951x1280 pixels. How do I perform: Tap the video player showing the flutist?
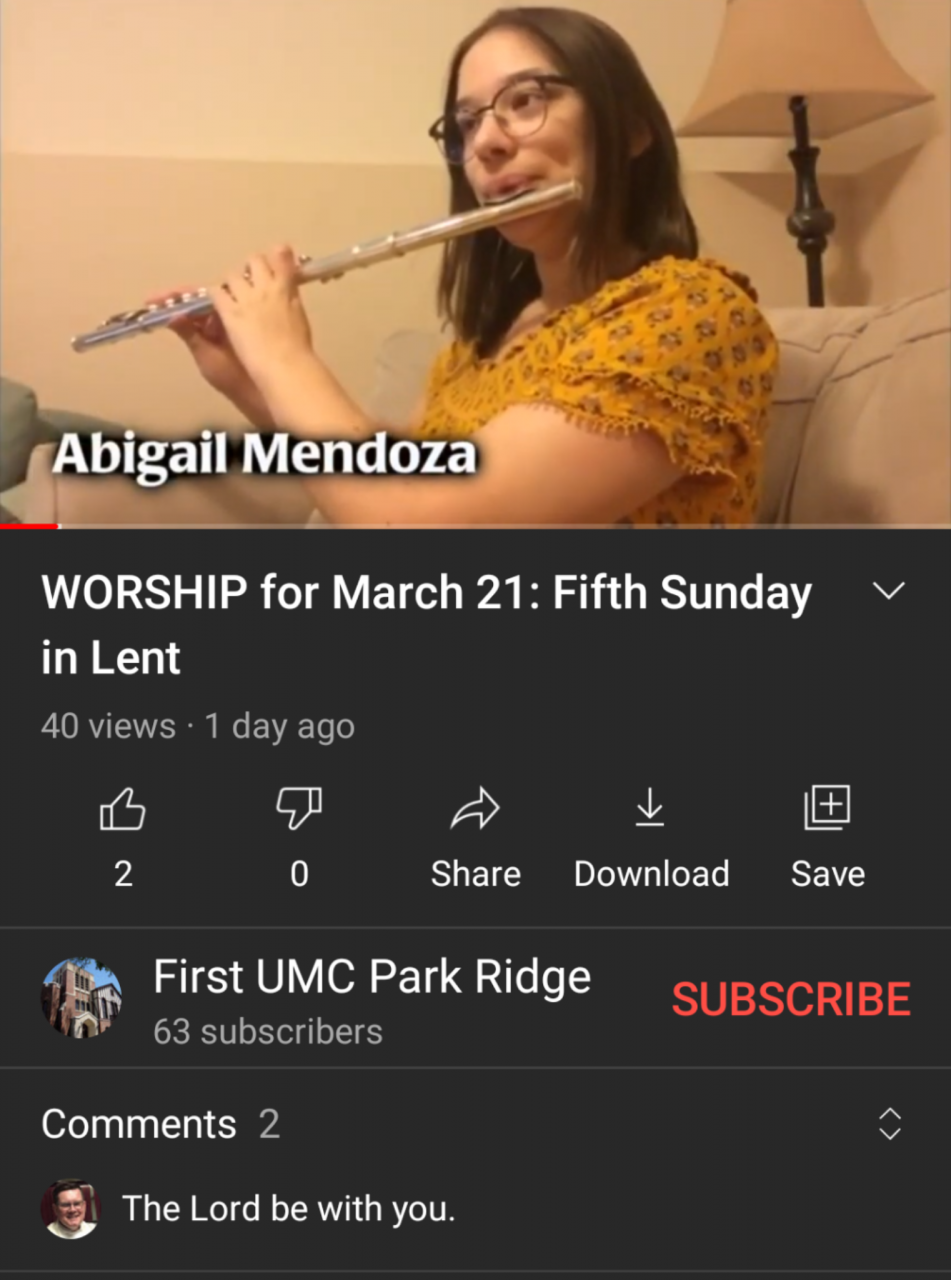coord(475,262)
